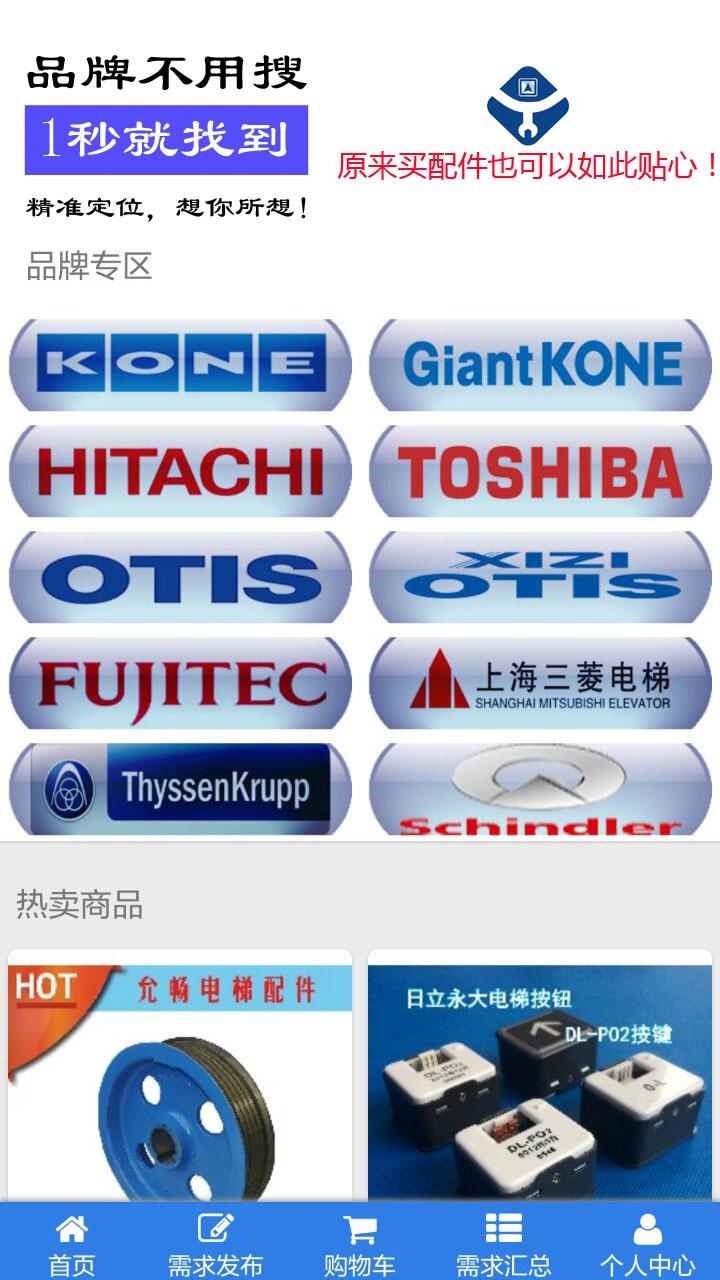
Task: Select the GiantKONE brand
Action: point(540,365)
